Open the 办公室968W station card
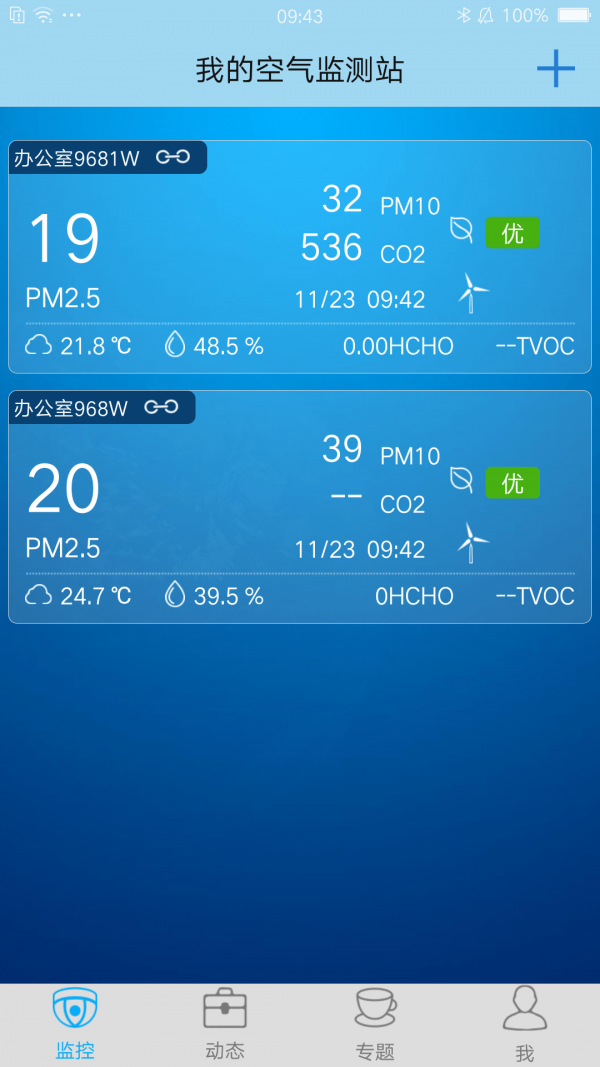The width and height of the screenshot is (600, 1067). click(x=299, y=507)
